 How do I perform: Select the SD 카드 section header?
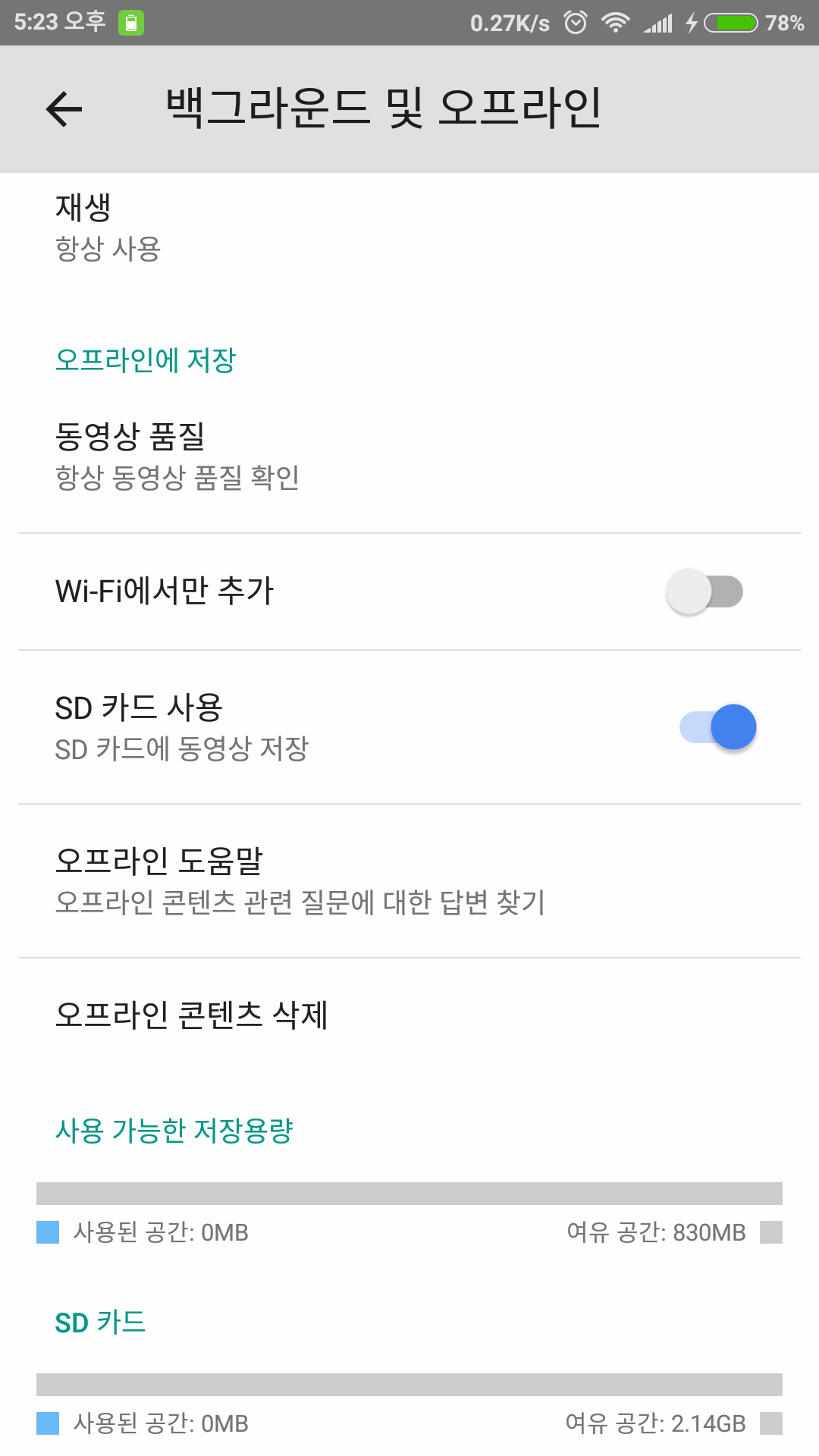101,1321
